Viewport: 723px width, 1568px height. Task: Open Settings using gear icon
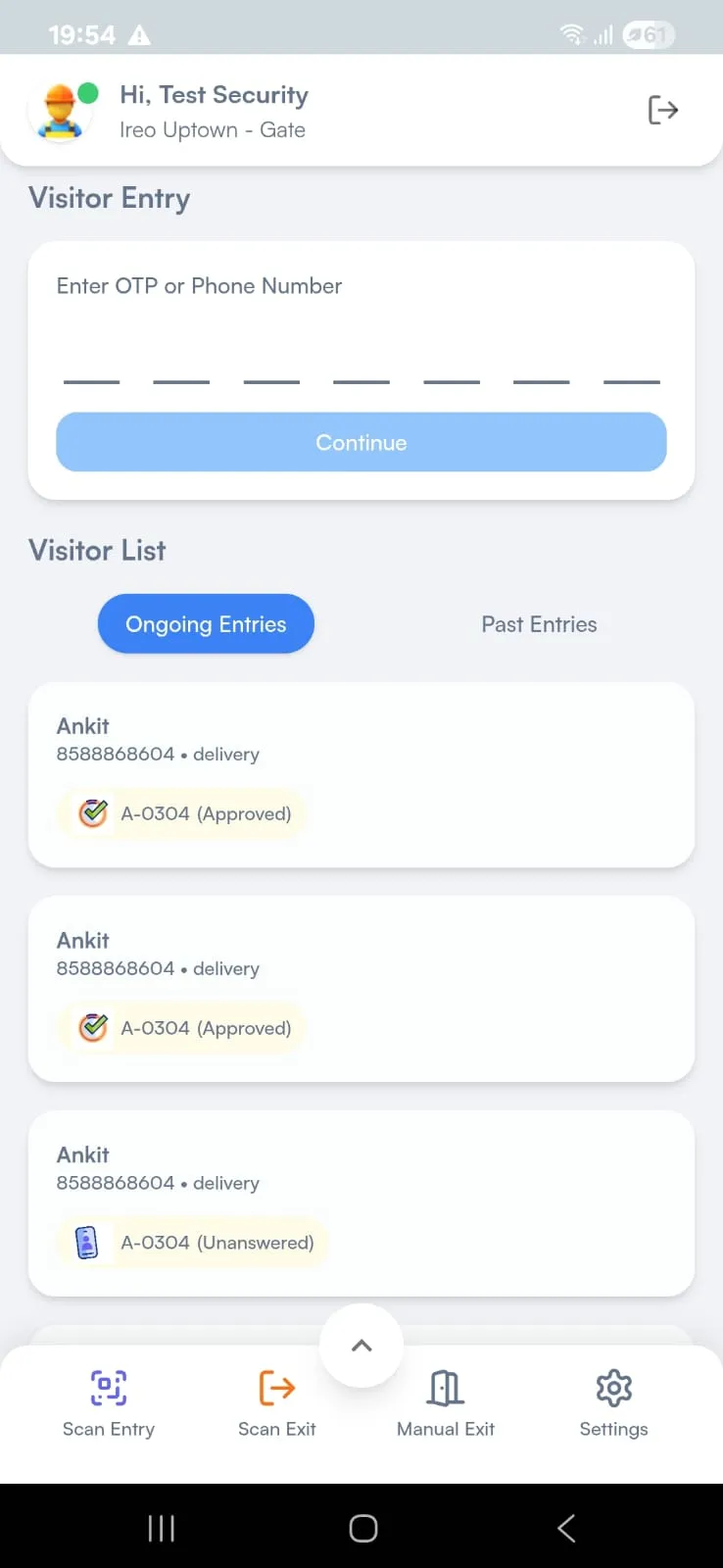[x=613, y=1388]
